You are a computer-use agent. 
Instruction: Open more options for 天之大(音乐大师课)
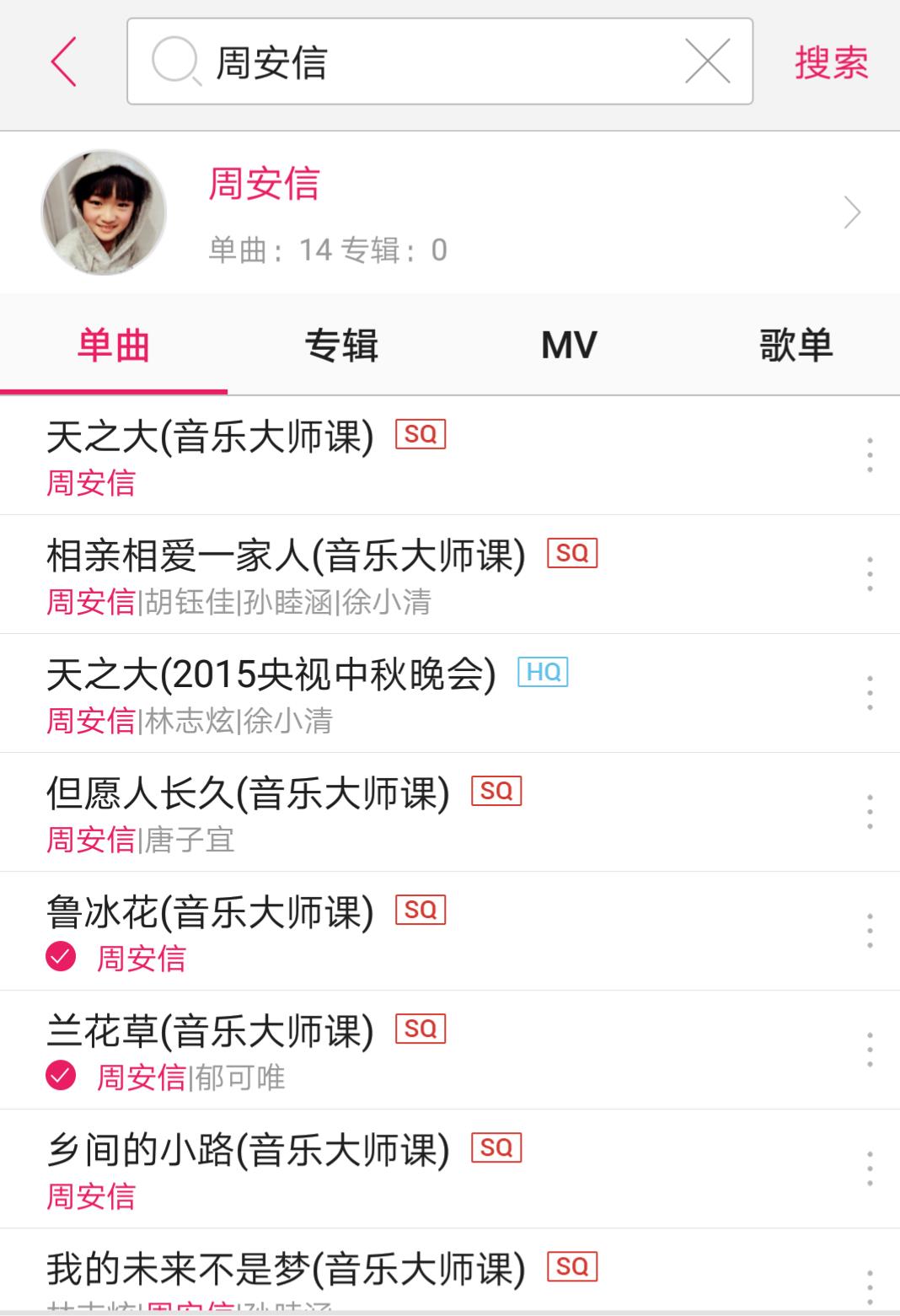(869, 455)
